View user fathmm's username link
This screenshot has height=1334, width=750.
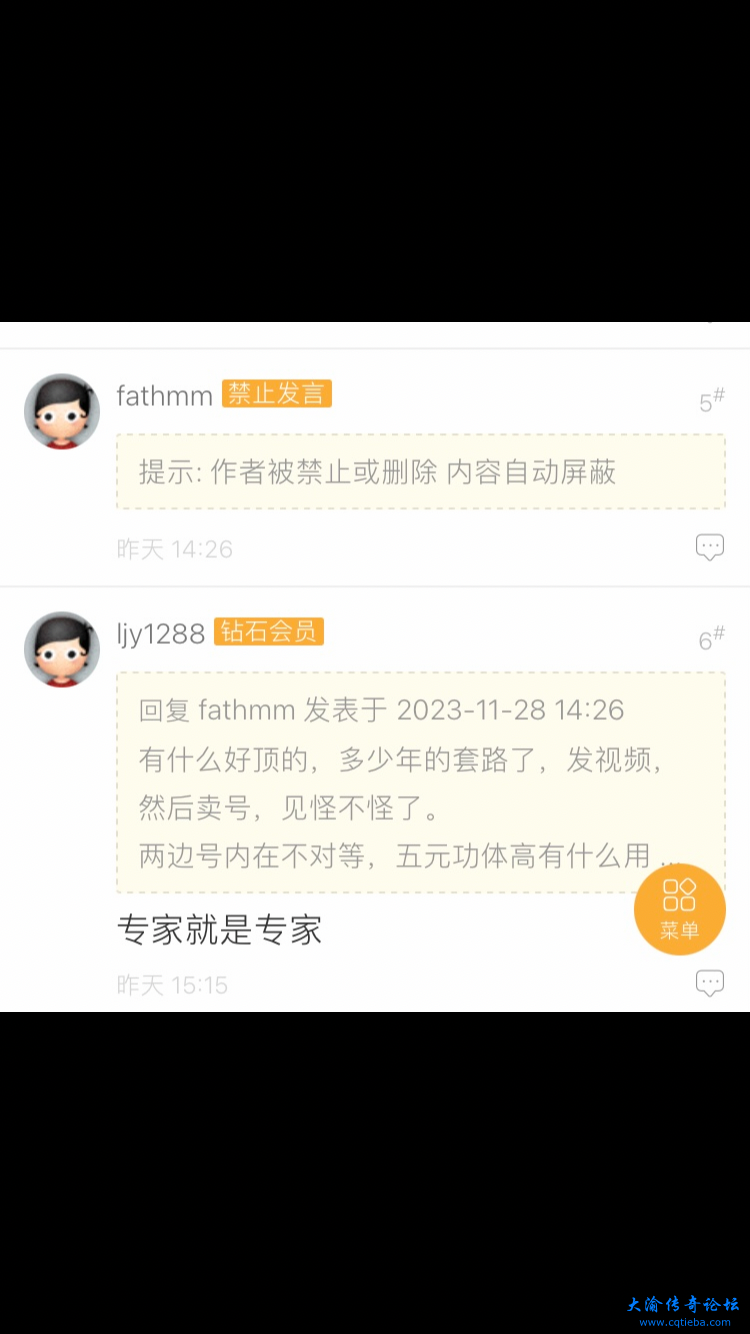[x=164, y=395]
